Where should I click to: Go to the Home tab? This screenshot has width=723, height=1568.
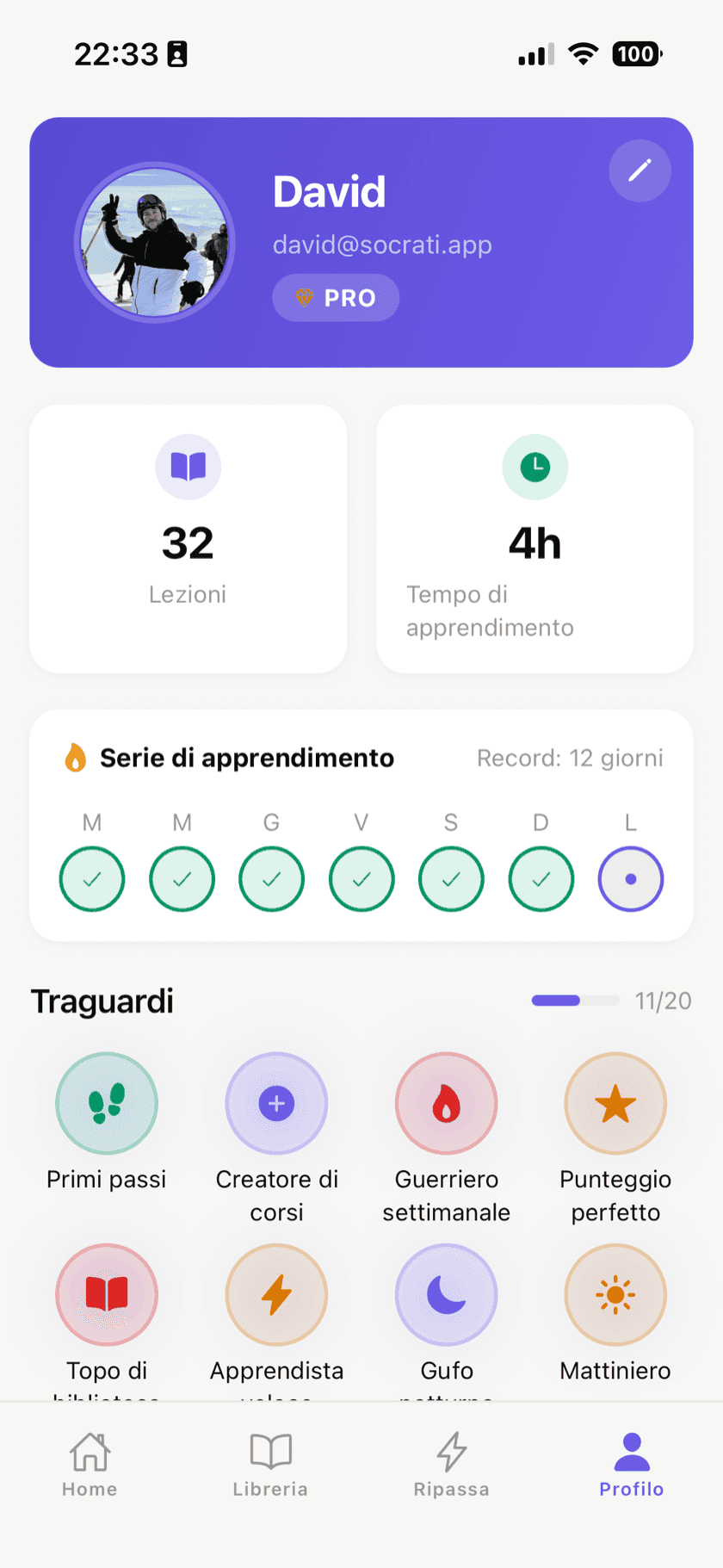point(90,1464)
